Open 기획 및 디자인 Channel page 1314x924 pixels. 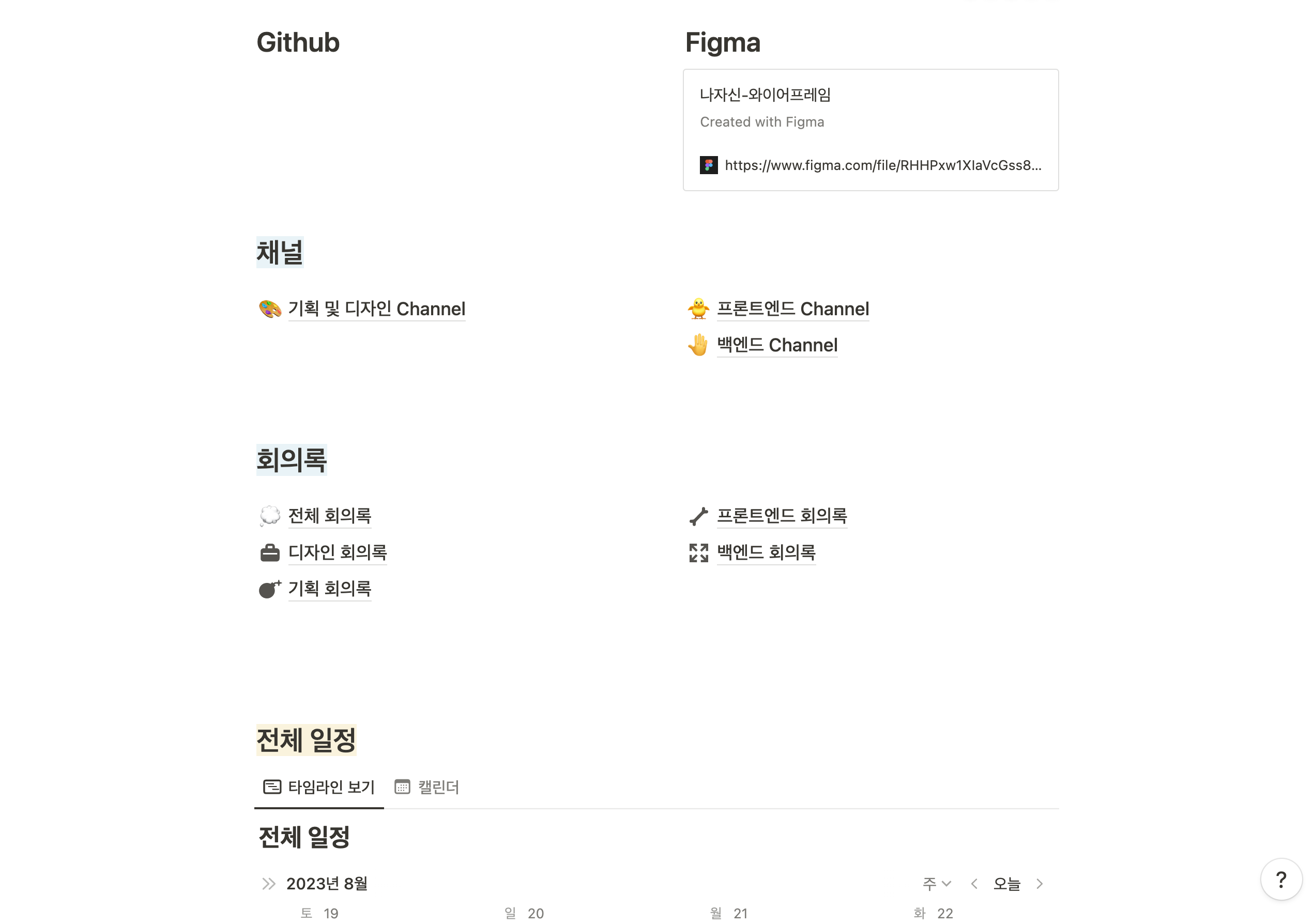tap(376, 309)
